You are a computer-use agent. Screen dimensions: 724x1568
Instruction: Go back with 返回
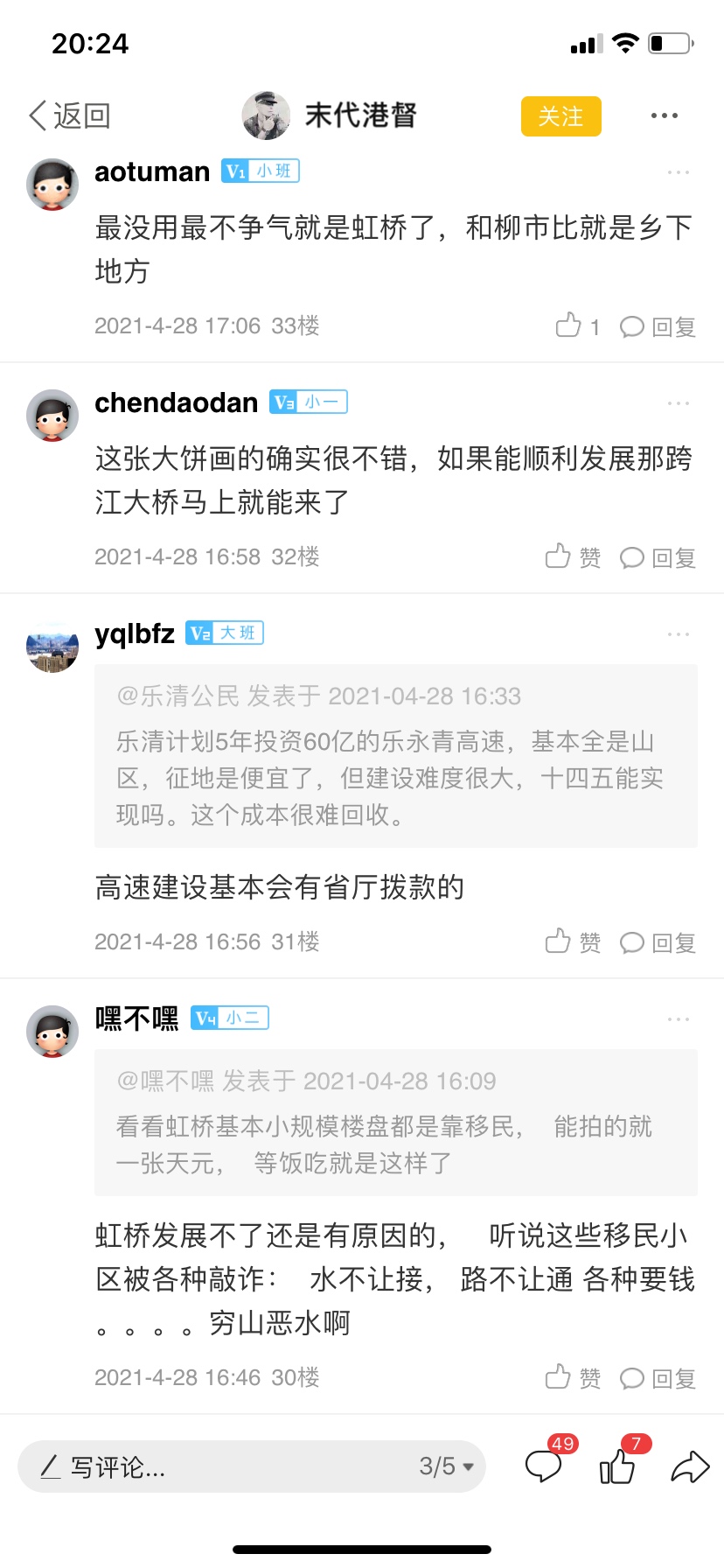[70, 115]
